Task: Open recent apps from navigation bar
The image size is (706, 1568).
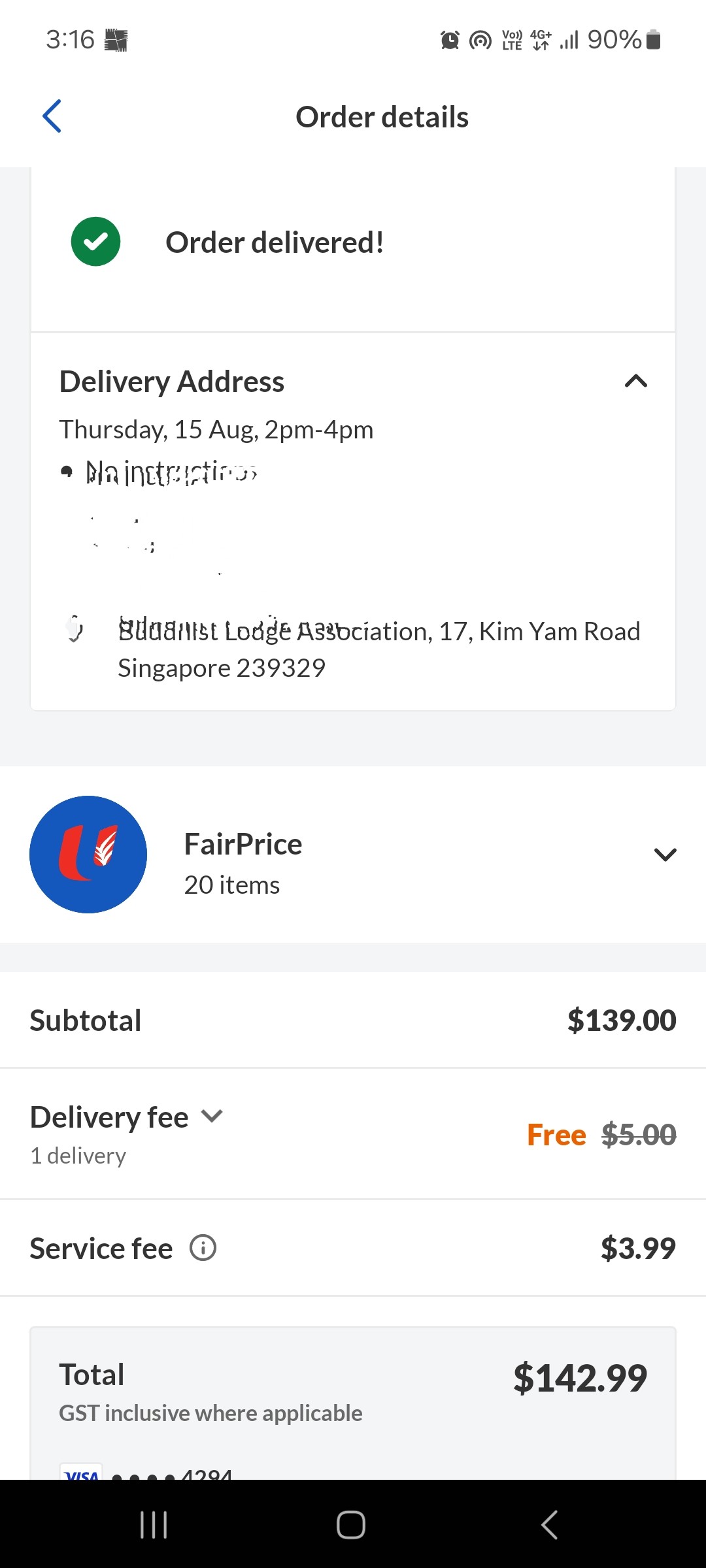Action: [154, 1525]
